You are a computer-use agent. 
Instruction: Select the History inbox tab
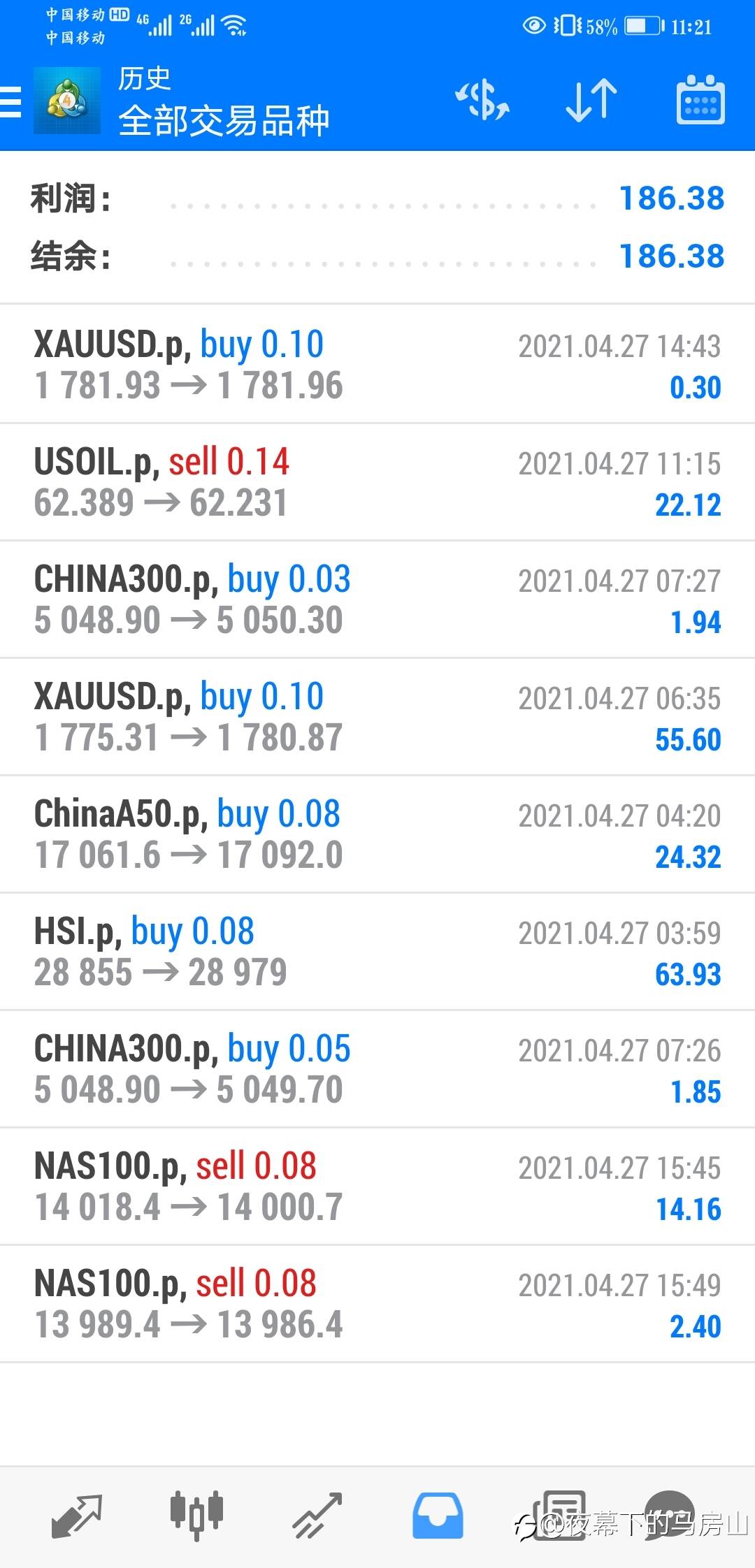tap(438, 1515)
